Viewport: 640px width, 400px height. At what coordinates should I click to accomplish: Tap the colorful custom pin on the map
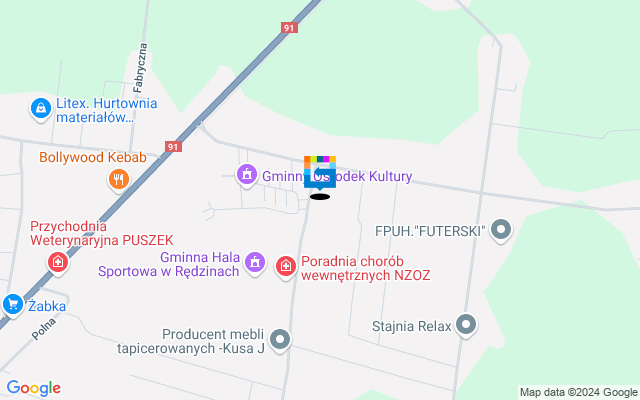point(320,172)
